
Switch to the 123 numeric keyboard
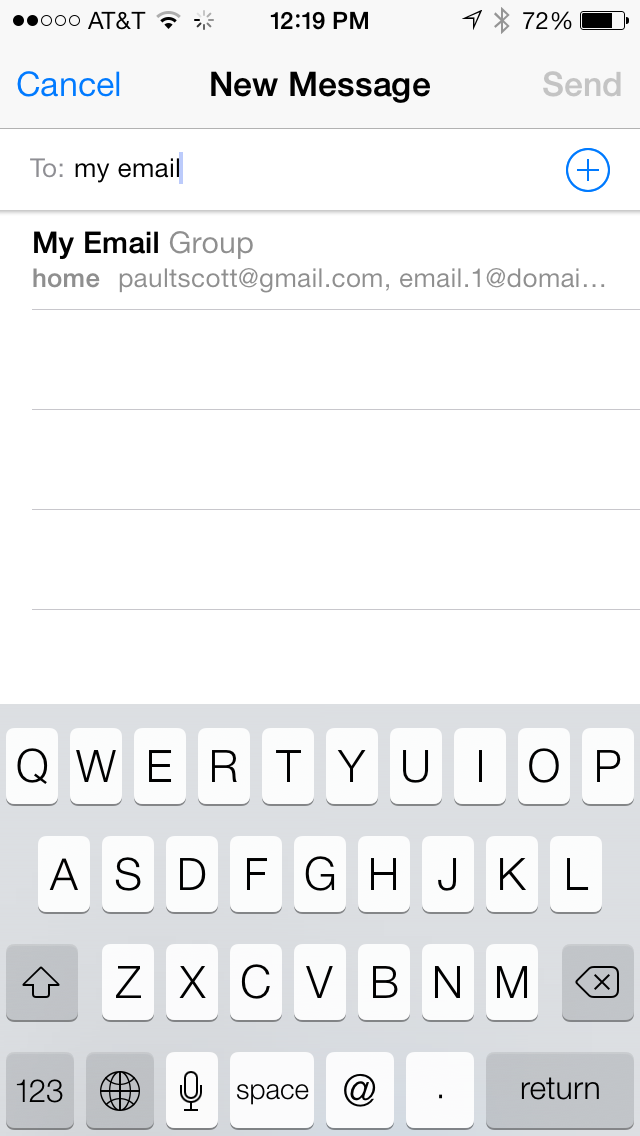(x=40, y=1090)
